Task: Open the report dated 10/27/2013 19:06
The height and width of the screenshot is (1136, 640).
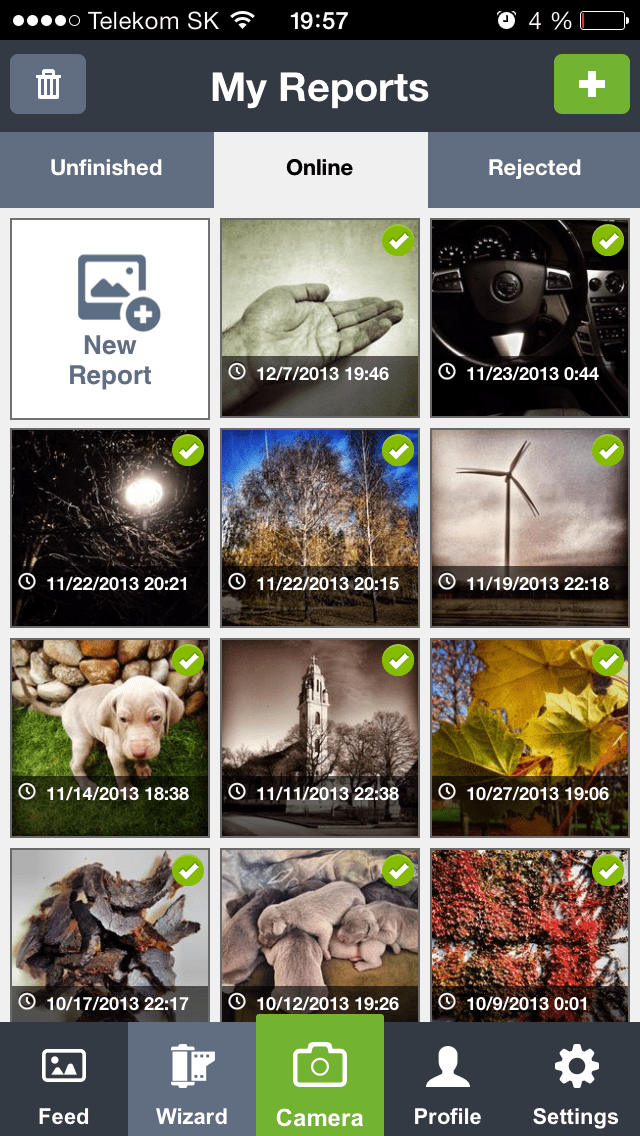Action: pos(530,738)
